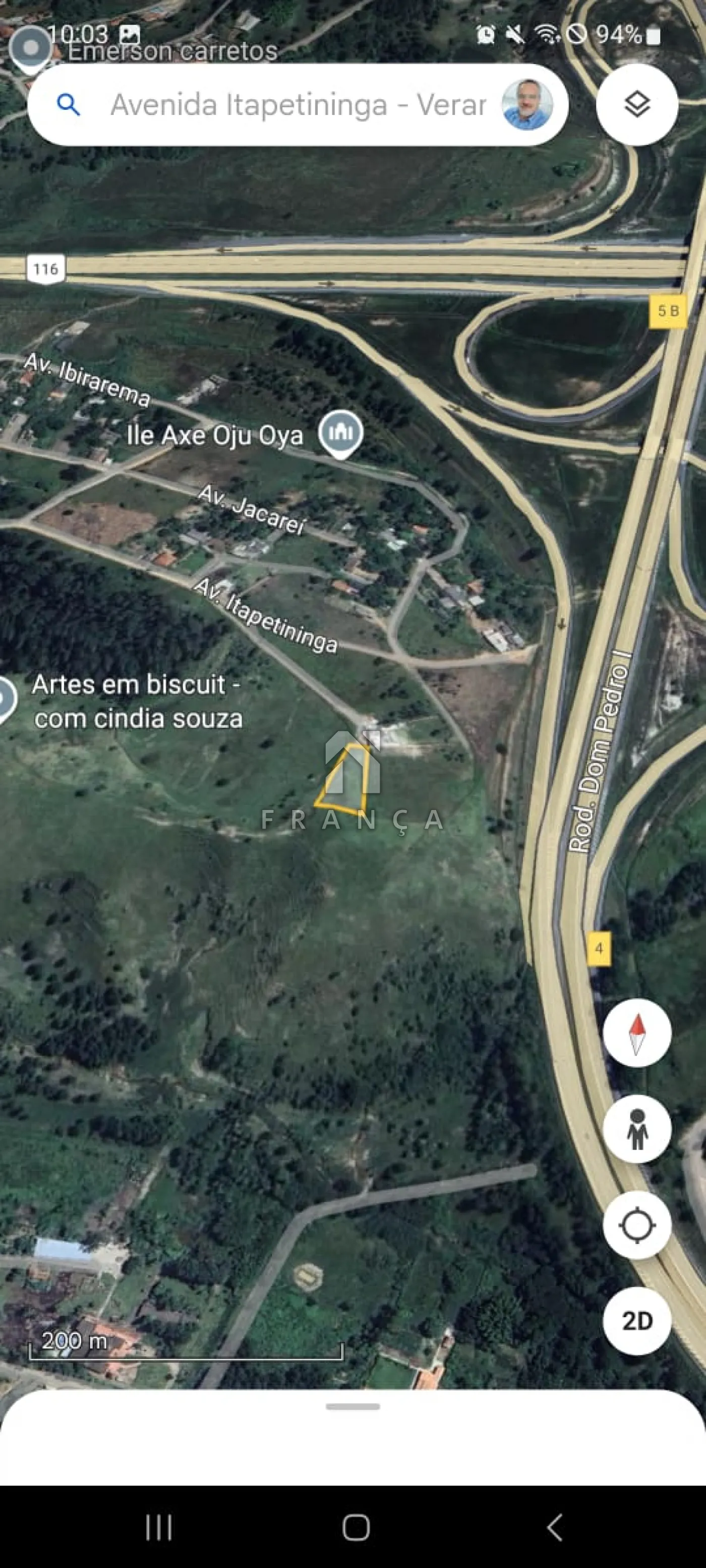This screenshot has height=1568, width=706.
Task: Open the account profile picture
Action: pos(527,105)
